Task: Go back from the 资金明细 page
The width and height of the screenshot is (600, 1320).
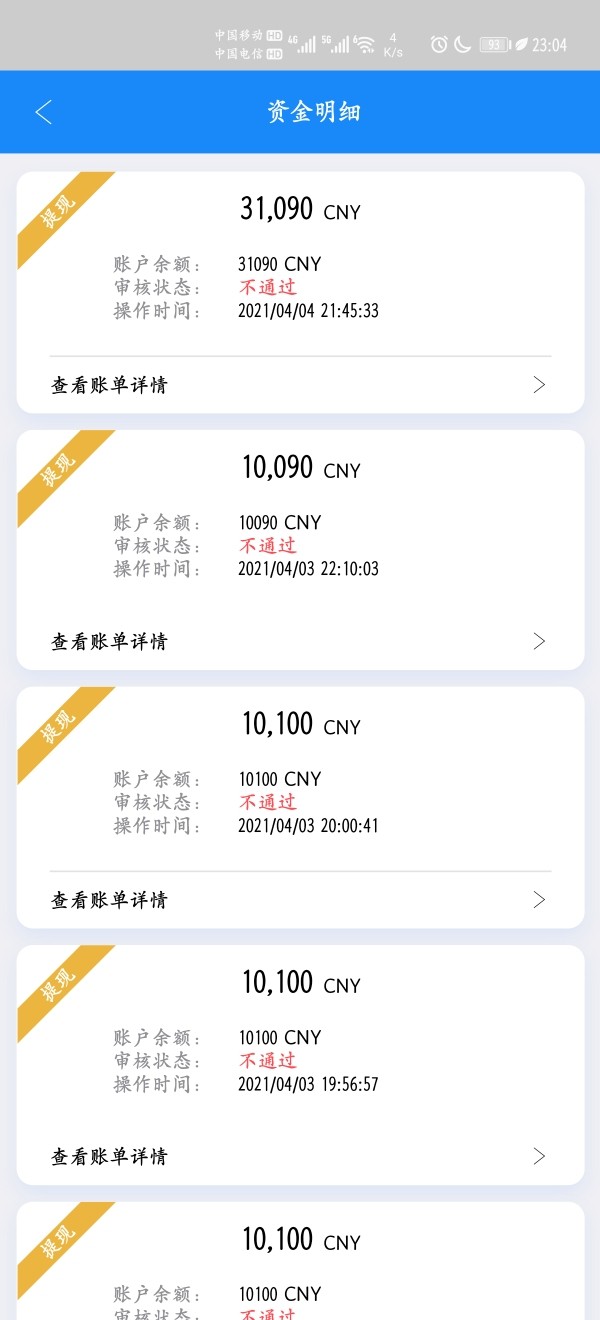Action: (x=43, y=112)
